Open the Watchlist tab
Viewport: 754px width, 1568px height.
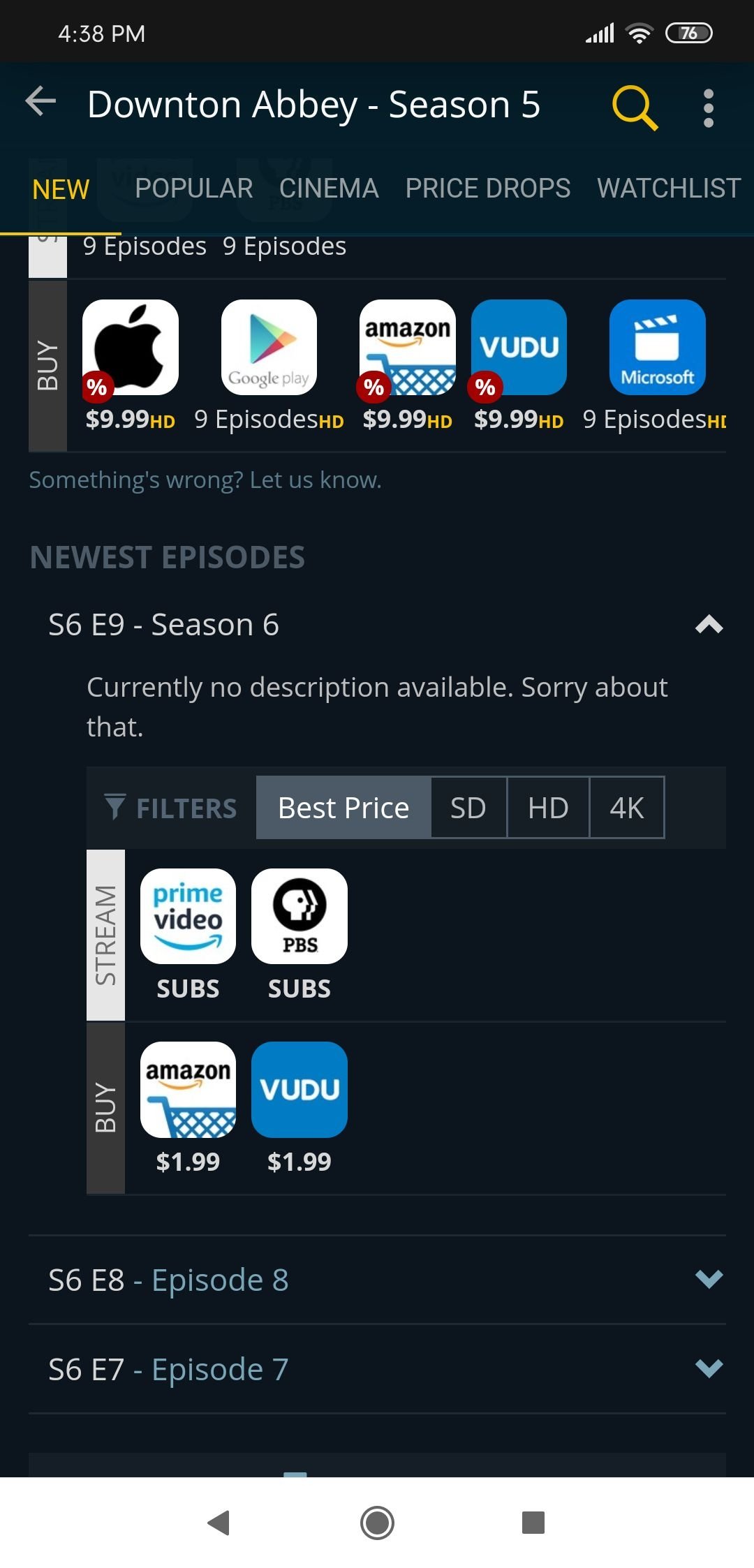(668, 188)
